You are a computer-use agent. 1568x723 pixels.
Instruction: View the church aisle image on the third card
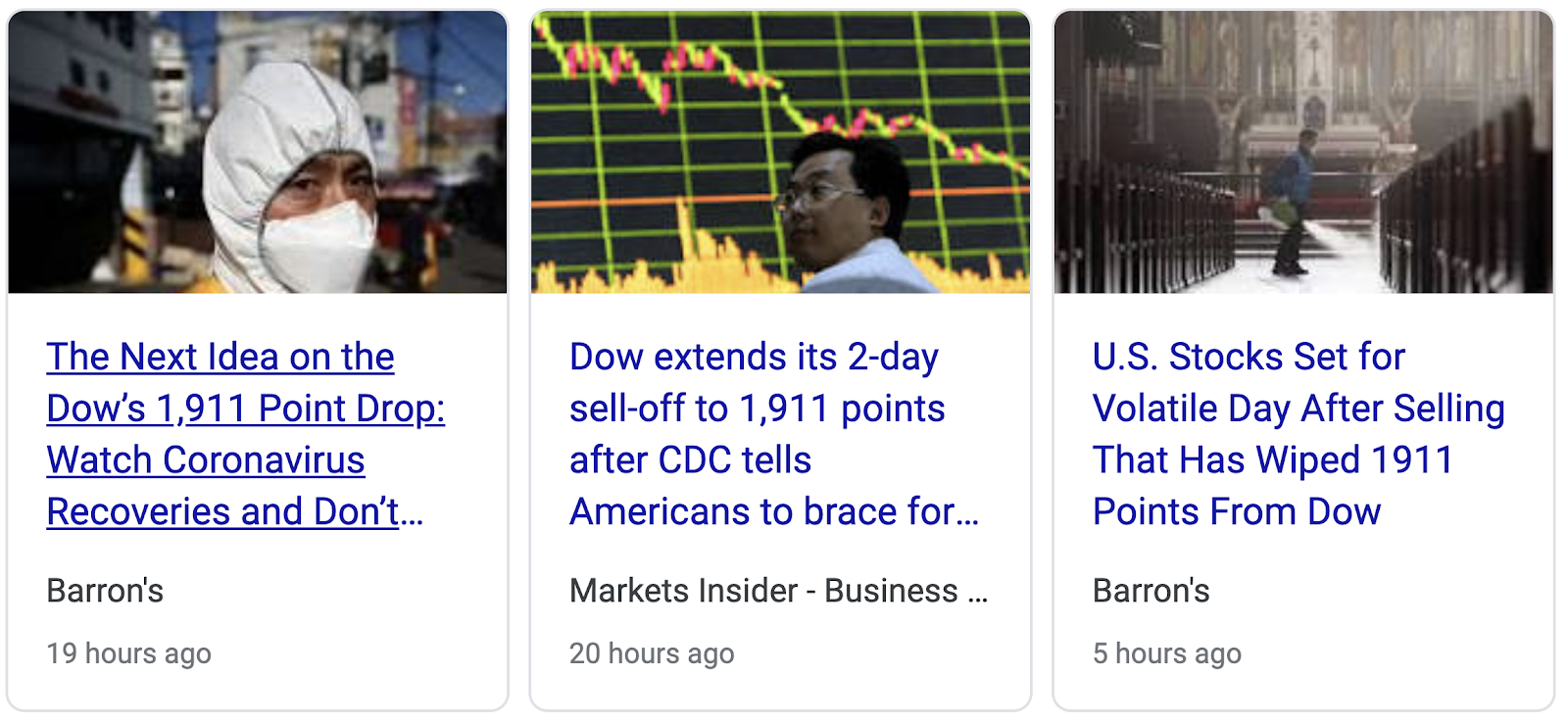click(1303, 153)
